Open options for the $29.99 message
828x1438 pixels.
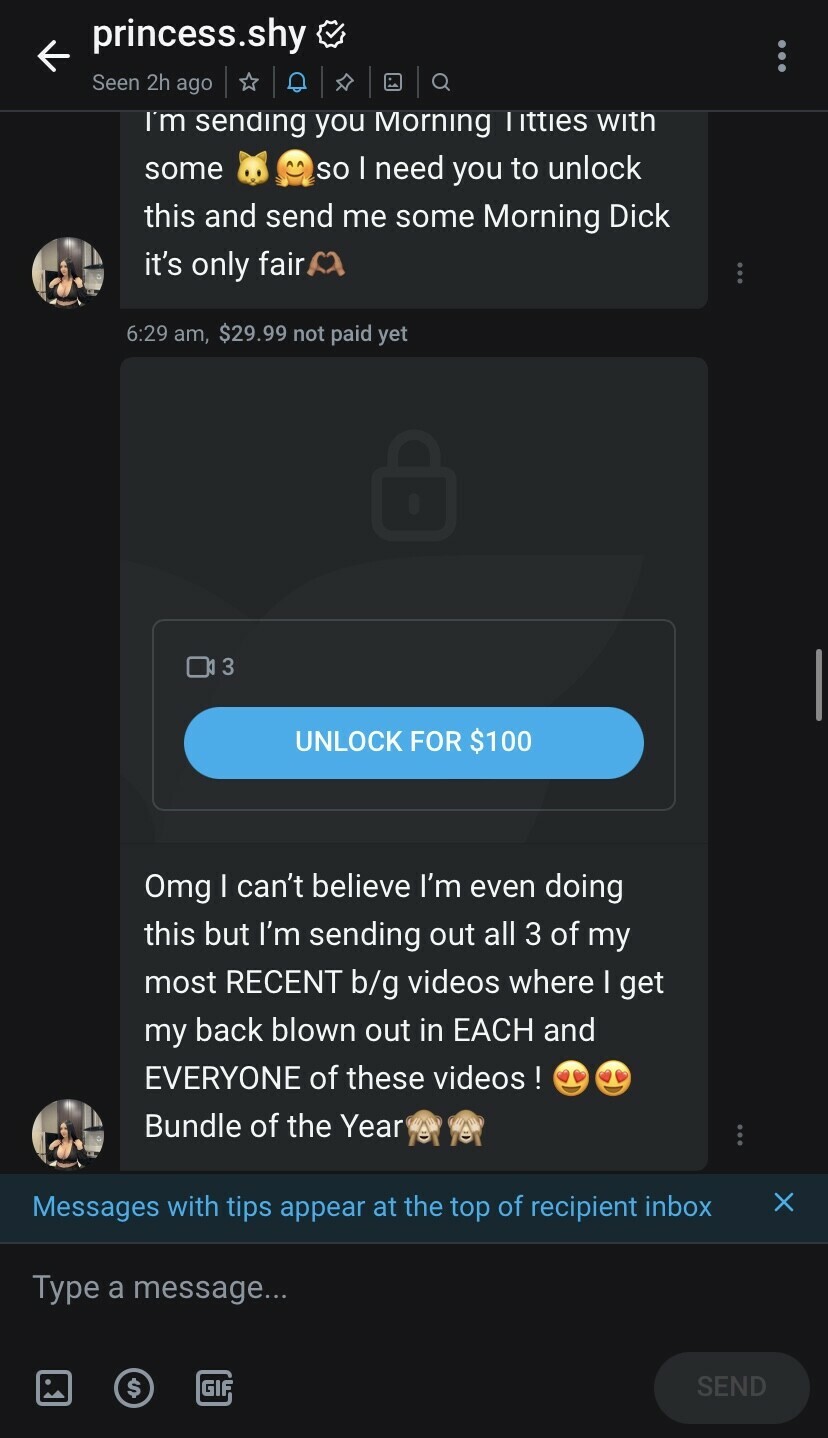(740, 273)
